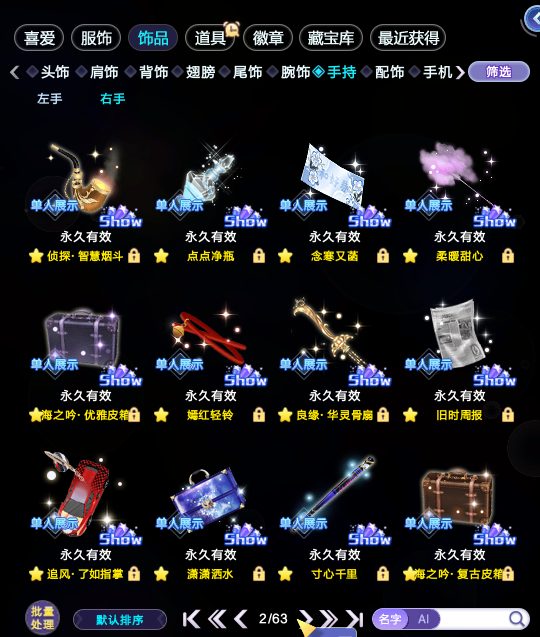This screenshot has width=540, height=637.
Task: Tap the search magnifier icon
Action: point(516,619)
